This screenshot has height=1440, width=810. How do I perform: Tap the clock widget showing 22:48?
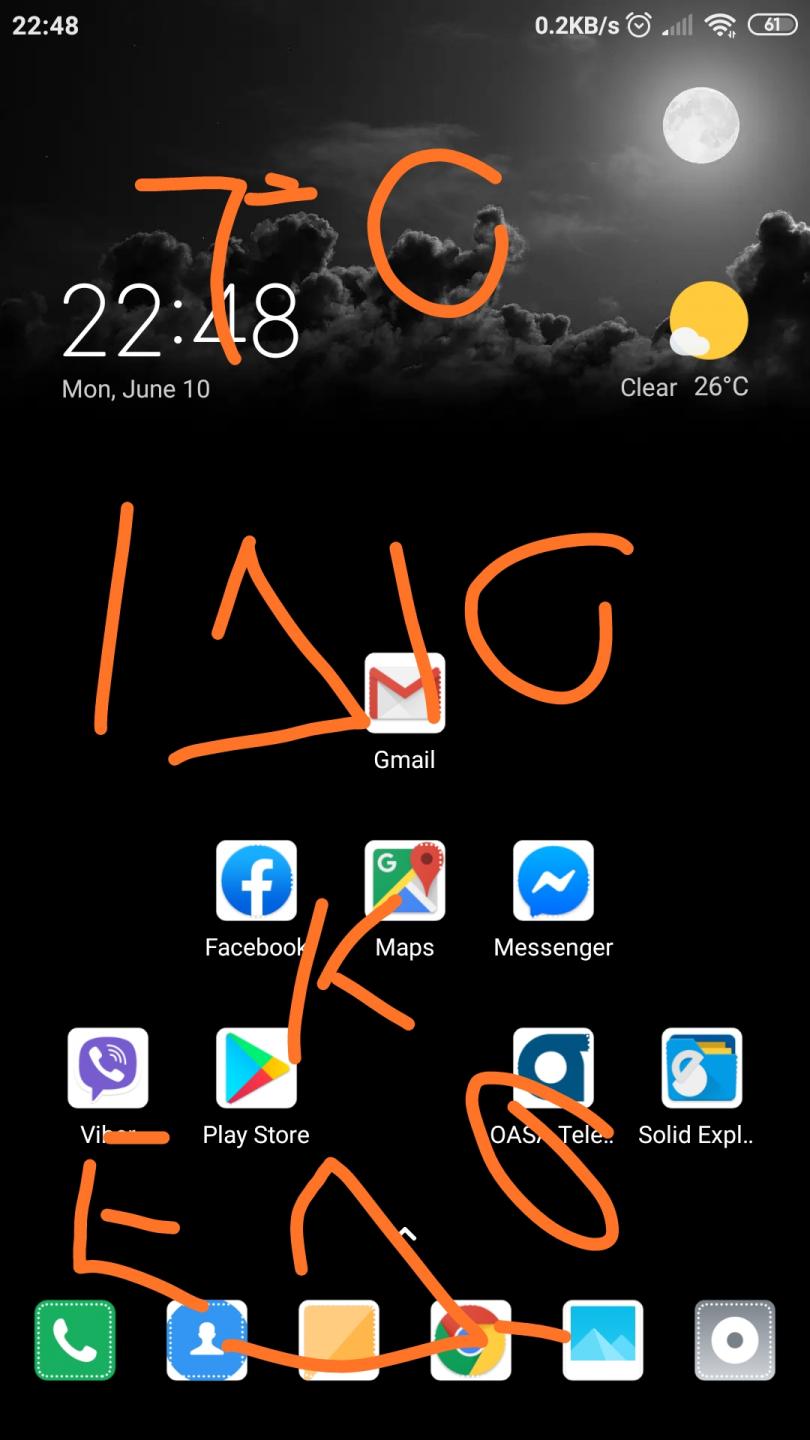181,320
